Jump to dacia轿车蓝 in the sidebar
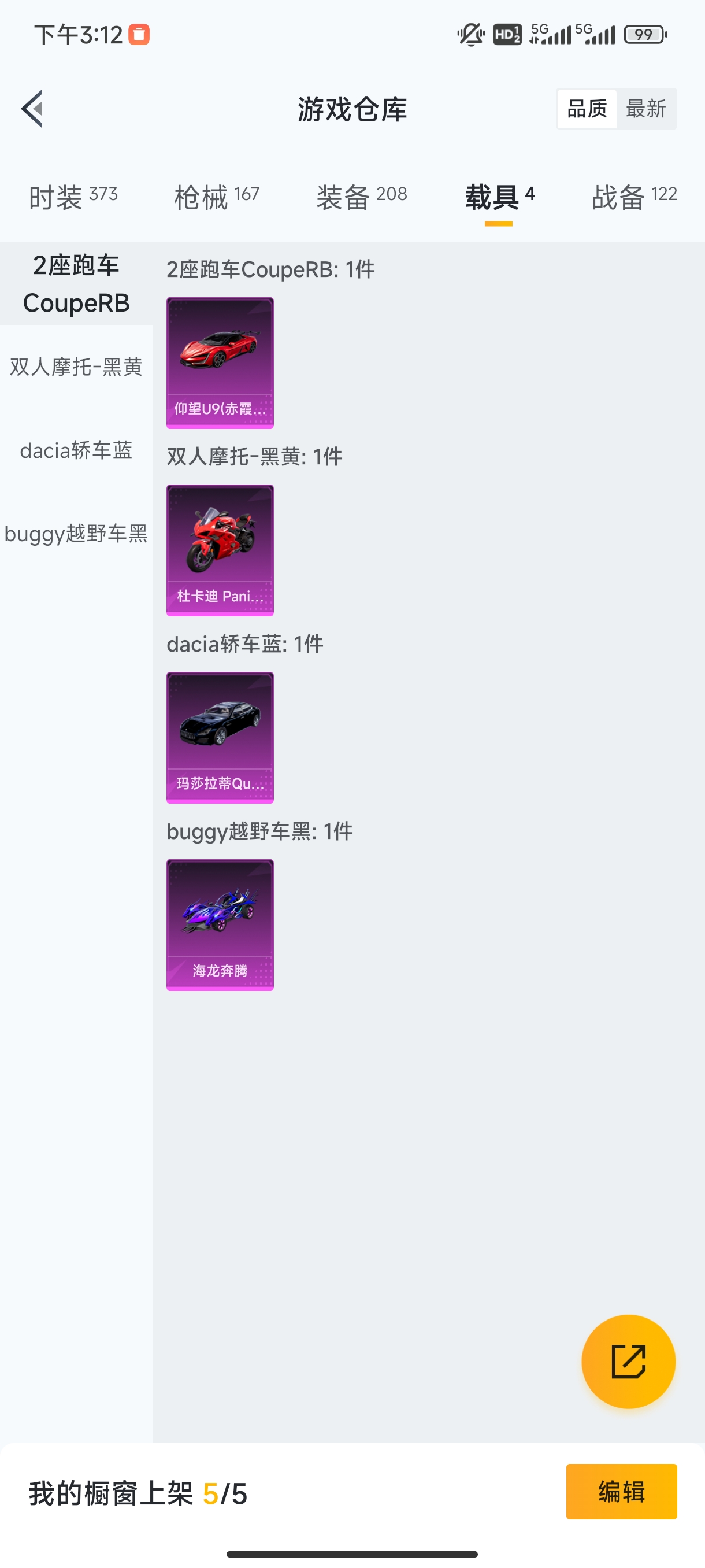Image resolution: width=705 pixels, height=1568 pixels. [76, 450]
